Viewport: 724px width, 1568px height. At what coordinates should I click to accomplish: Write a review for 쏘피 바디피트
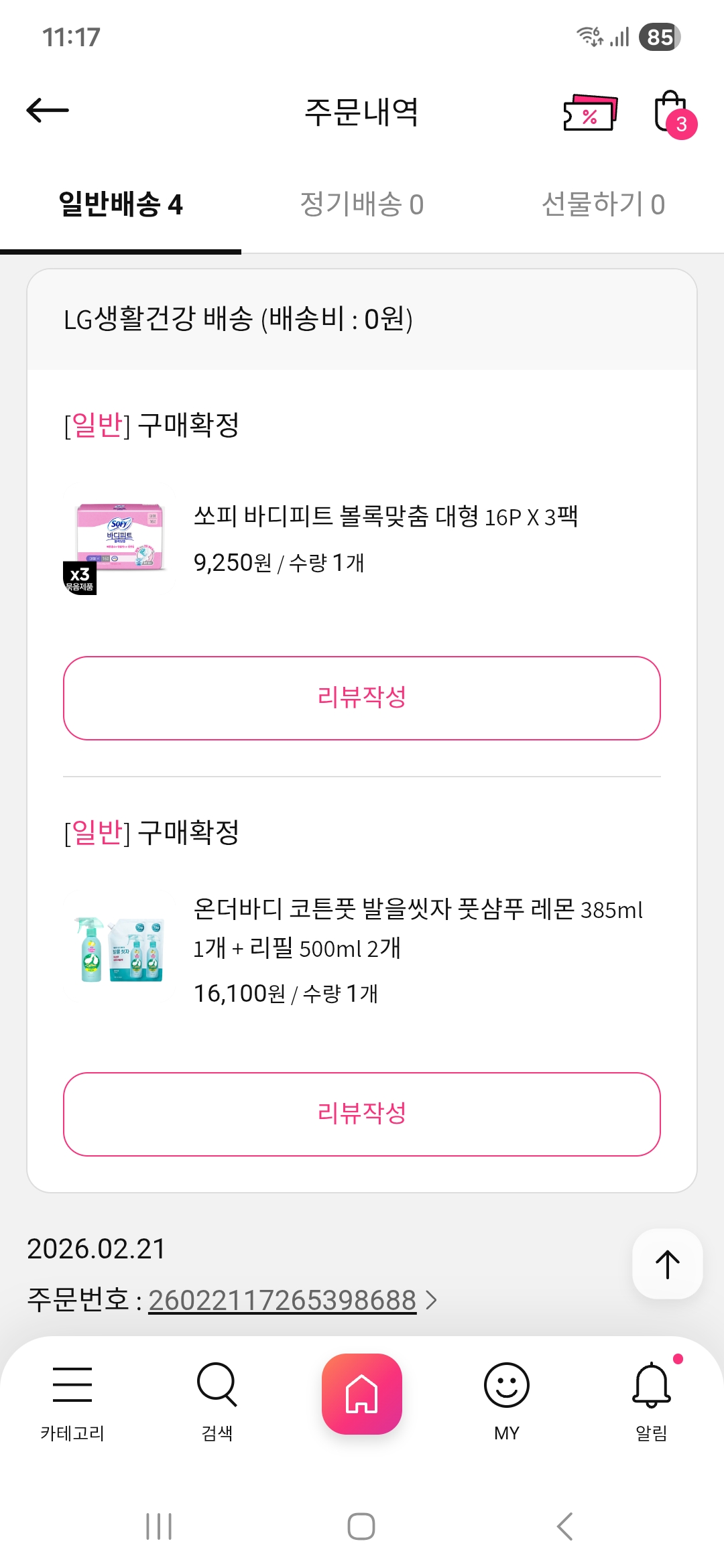coord(362,698)
